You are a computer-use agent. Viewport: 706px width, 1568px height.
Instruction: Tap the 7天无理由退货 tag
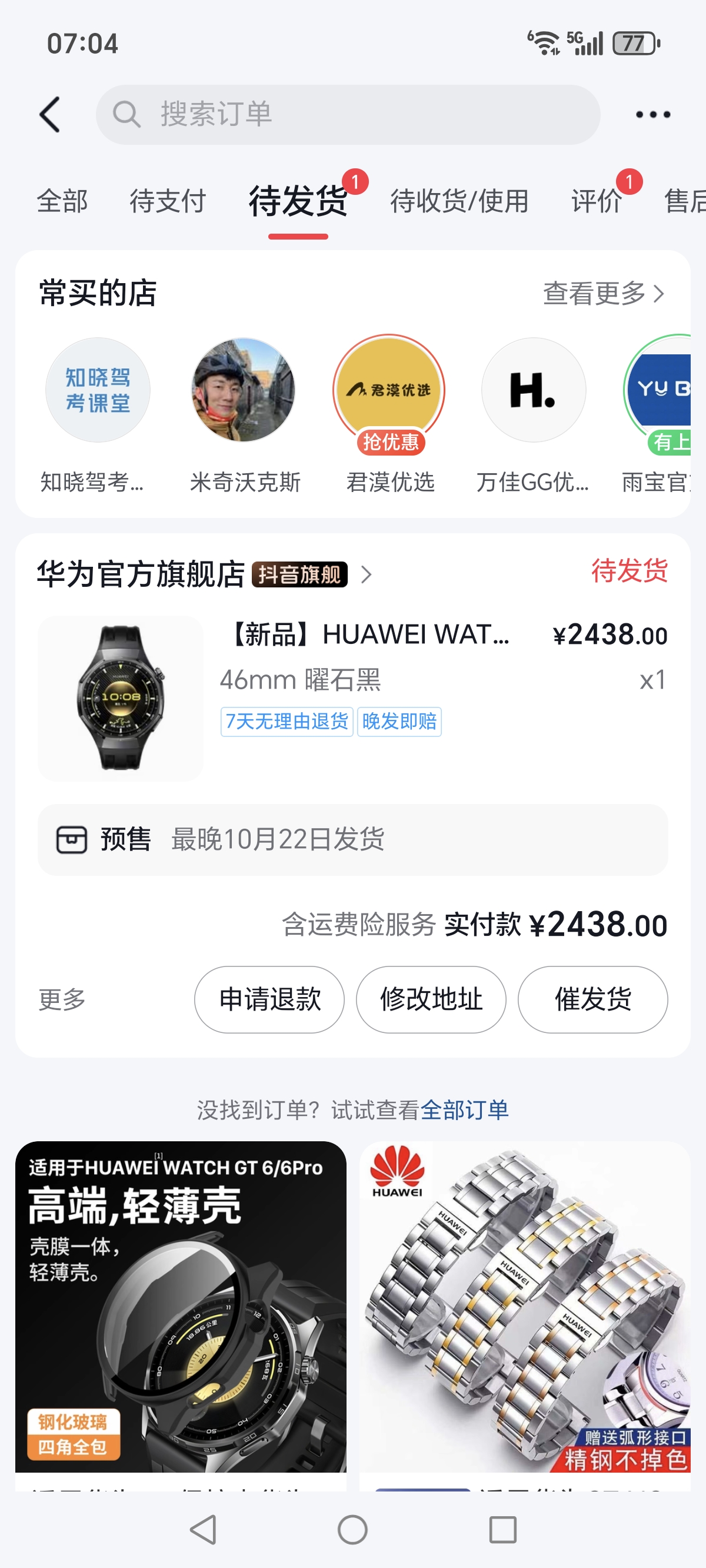point(287,723)
